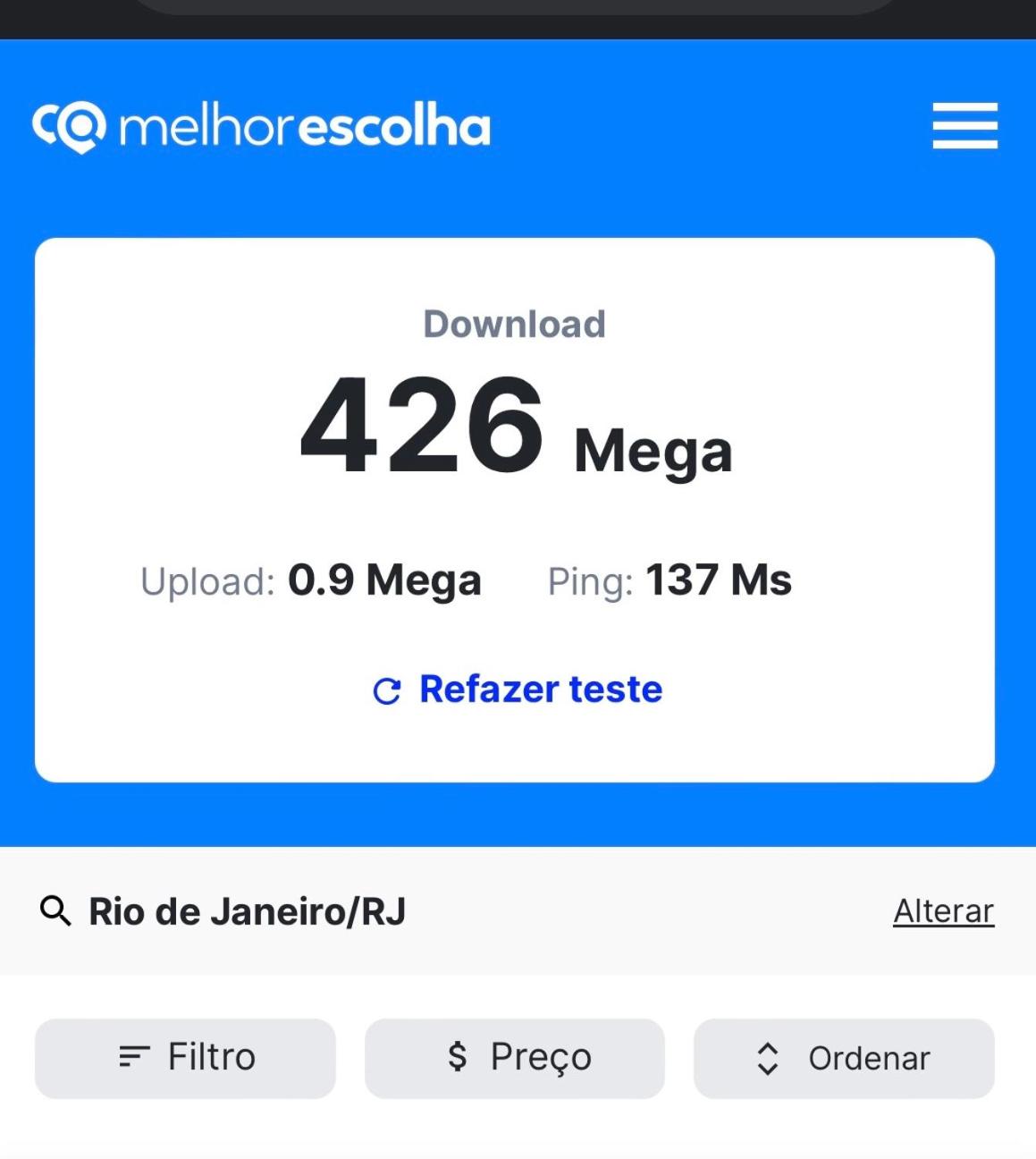Open the hamburger menu
The height and width of the screenshot is (1159, 1036).
tap(964, 125)
